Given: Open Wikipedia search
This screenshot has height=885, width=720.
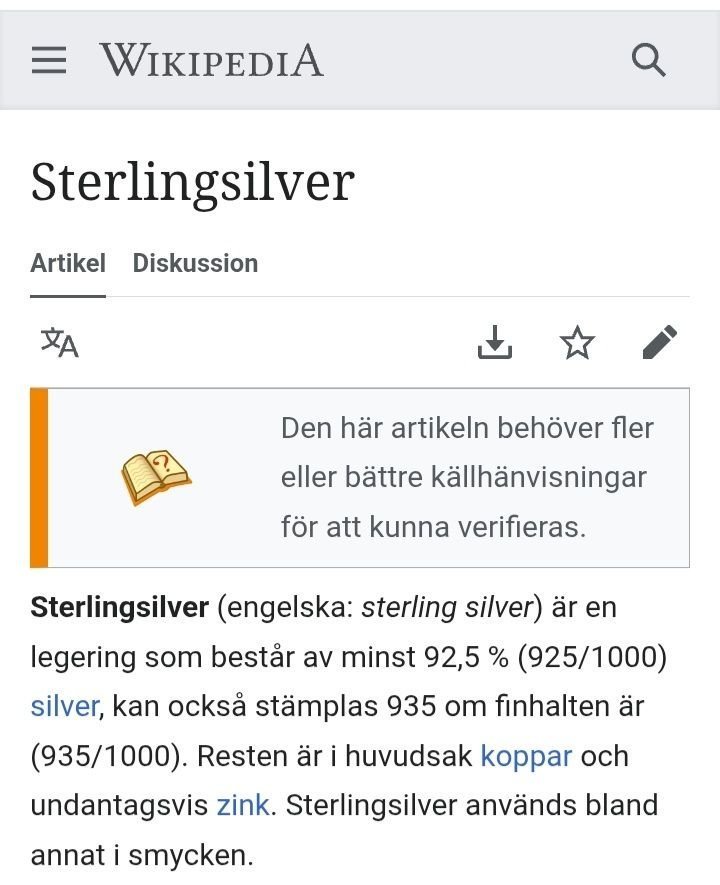Looking at the screenshot, I should pyautogui.click(x=649, y=61).
